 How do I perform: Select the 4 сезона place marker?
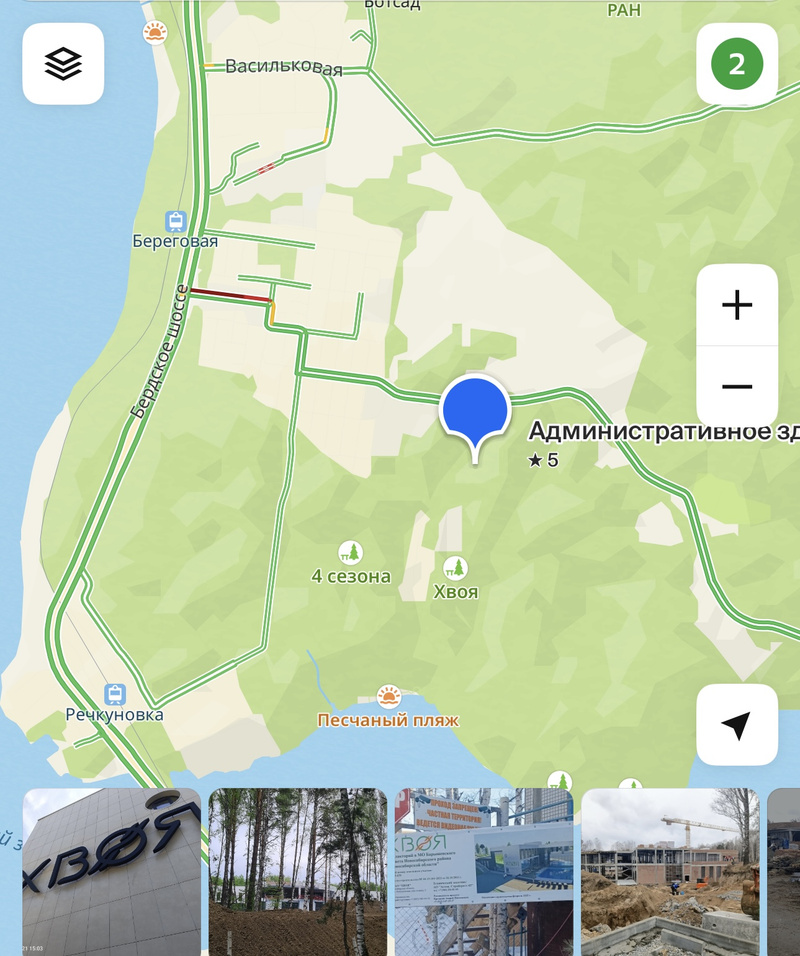click(350, 552)
